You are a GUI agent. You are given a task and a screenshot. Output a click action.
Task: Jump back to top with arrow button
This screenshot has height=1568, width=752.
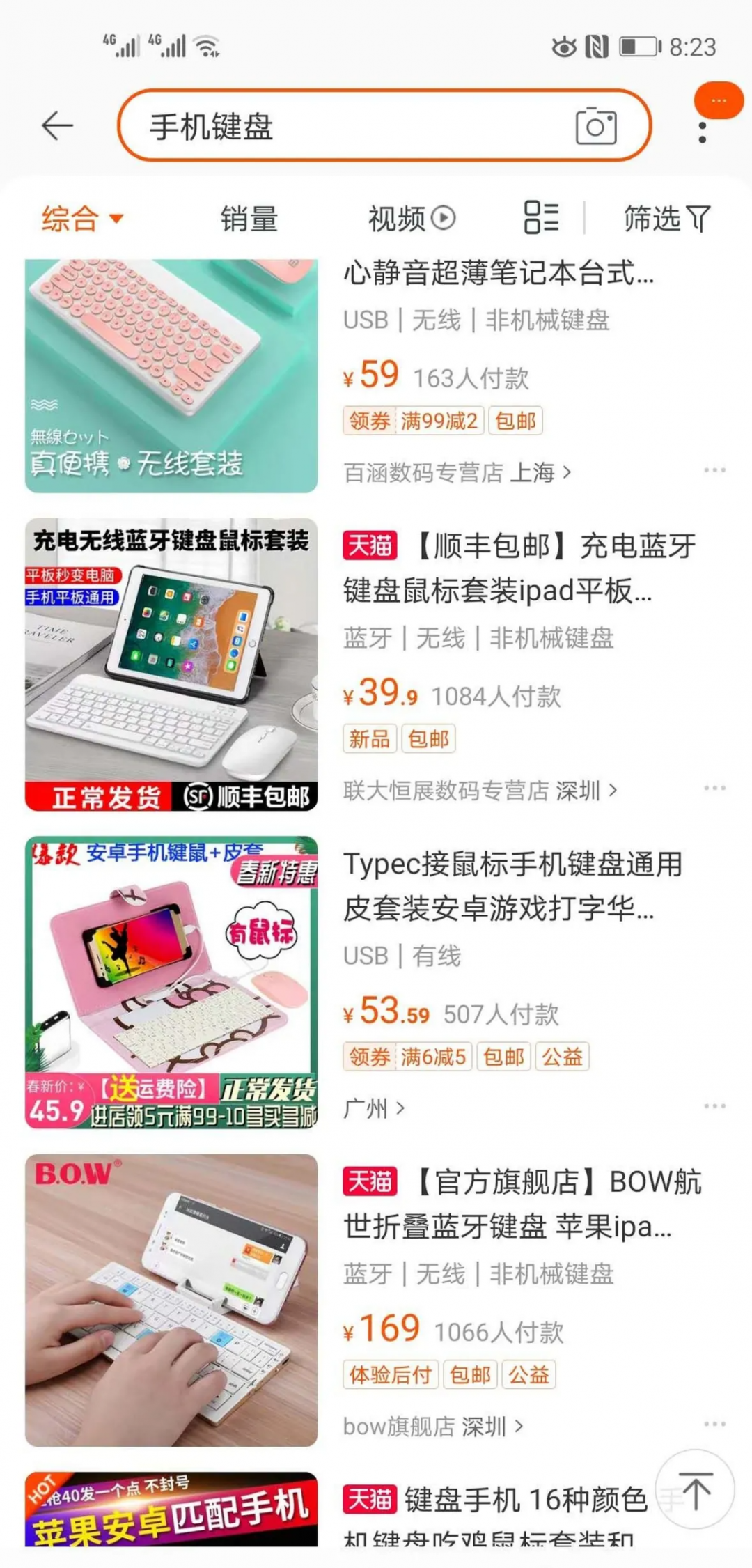(x=695, y=1491)
